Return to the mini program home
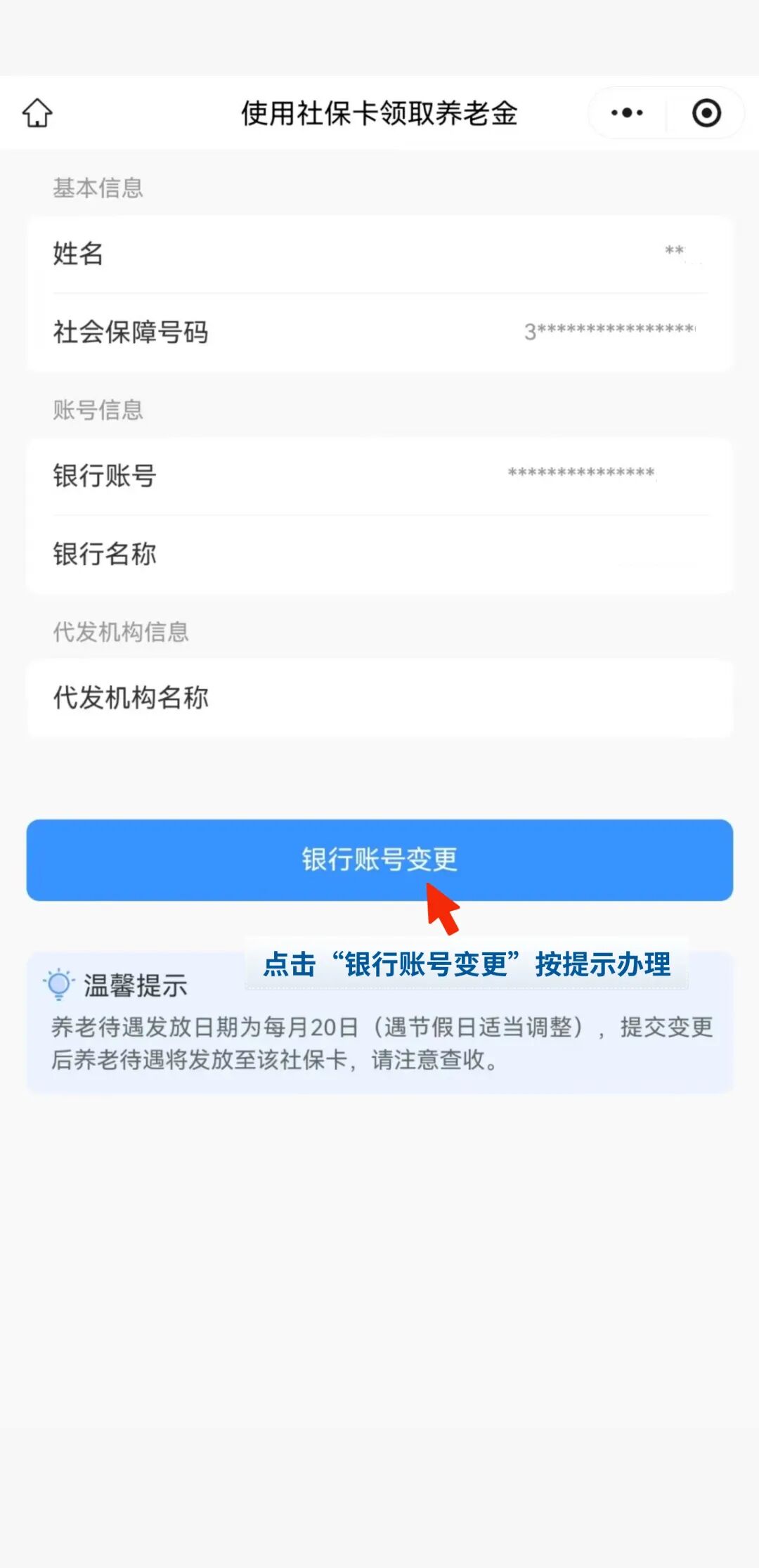The image size is (759, 1568). point(37,112)
